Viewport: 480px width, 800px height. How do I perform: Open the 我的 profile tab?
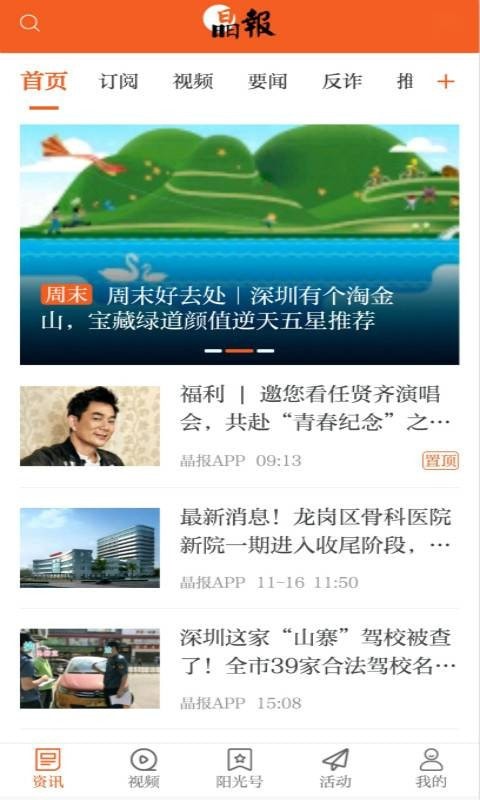click(x=431, y=768)
